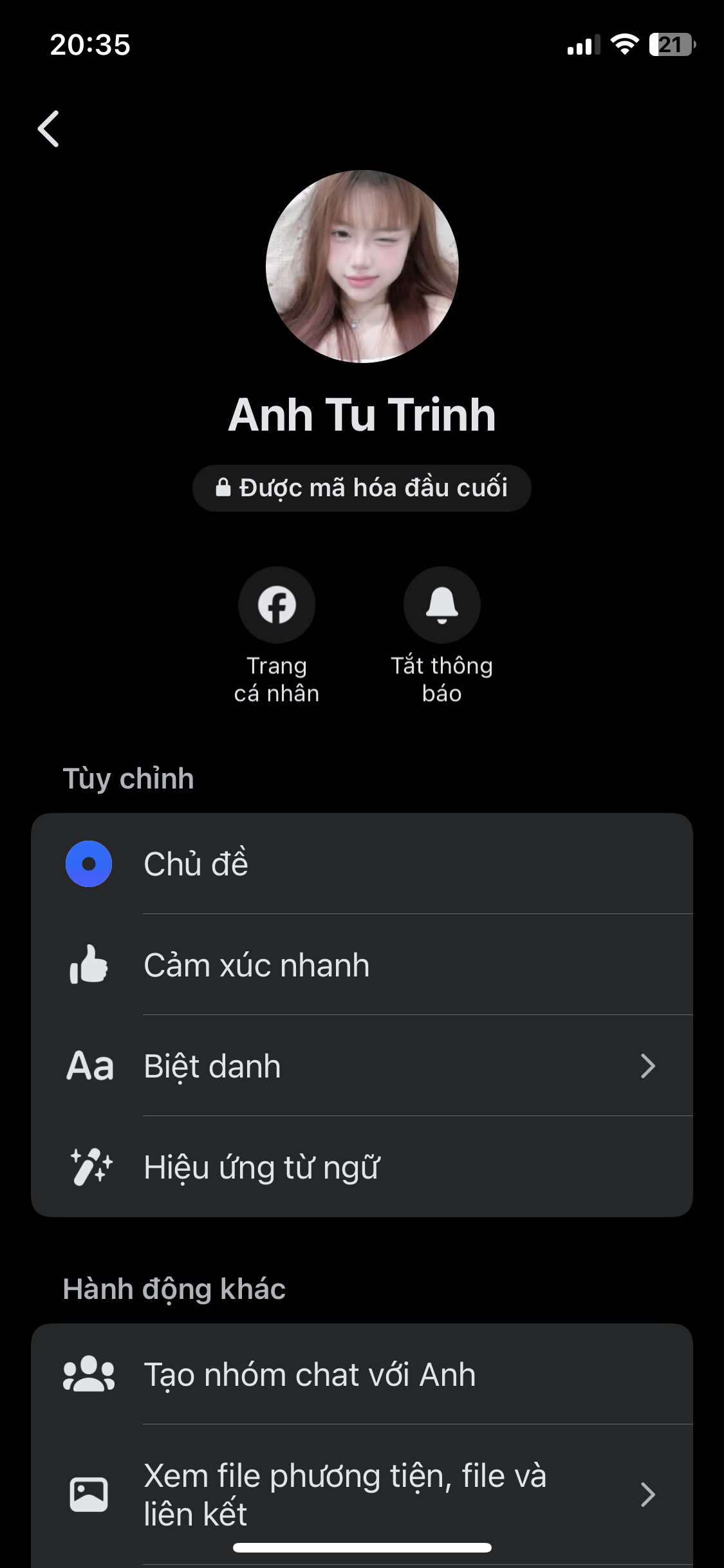This screenshot has width=724, height=1568.
Task: Open Trang cá nhân Facebook profile
Action: coord(277,605)
